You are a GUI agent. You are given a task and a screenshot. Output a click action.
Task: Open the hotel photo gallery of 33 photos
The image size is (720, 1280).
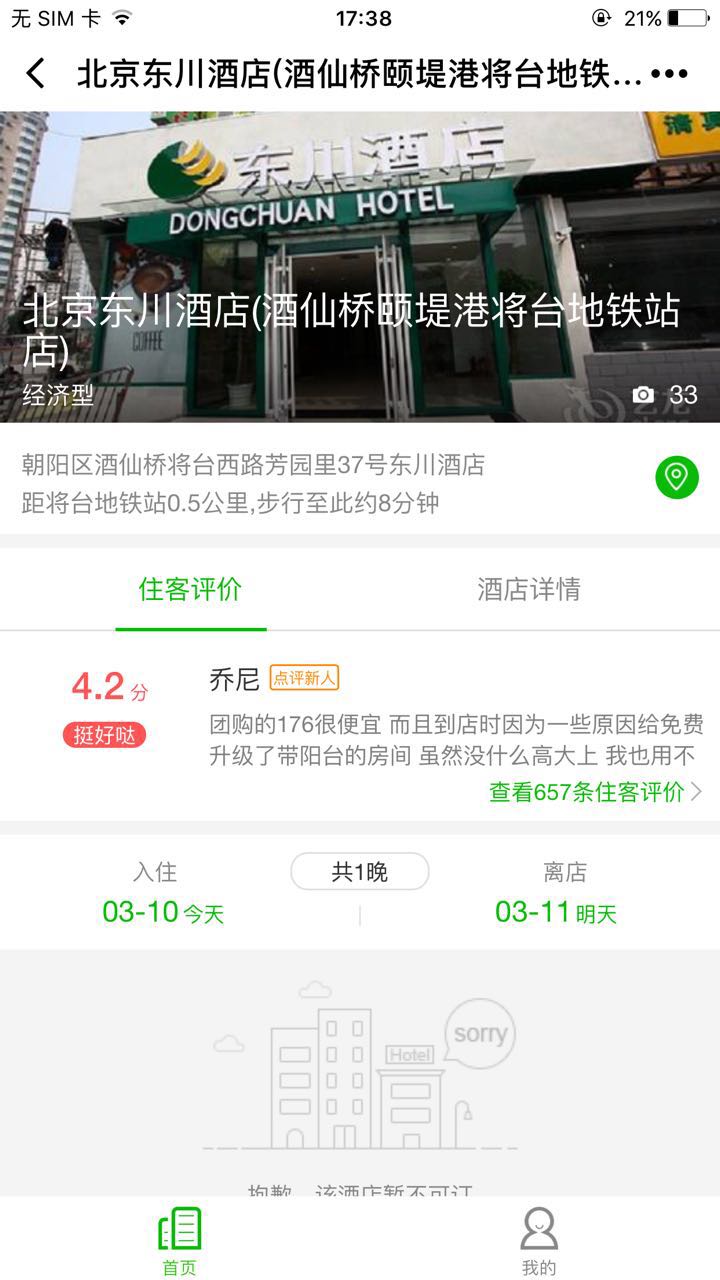pos(665,395)
